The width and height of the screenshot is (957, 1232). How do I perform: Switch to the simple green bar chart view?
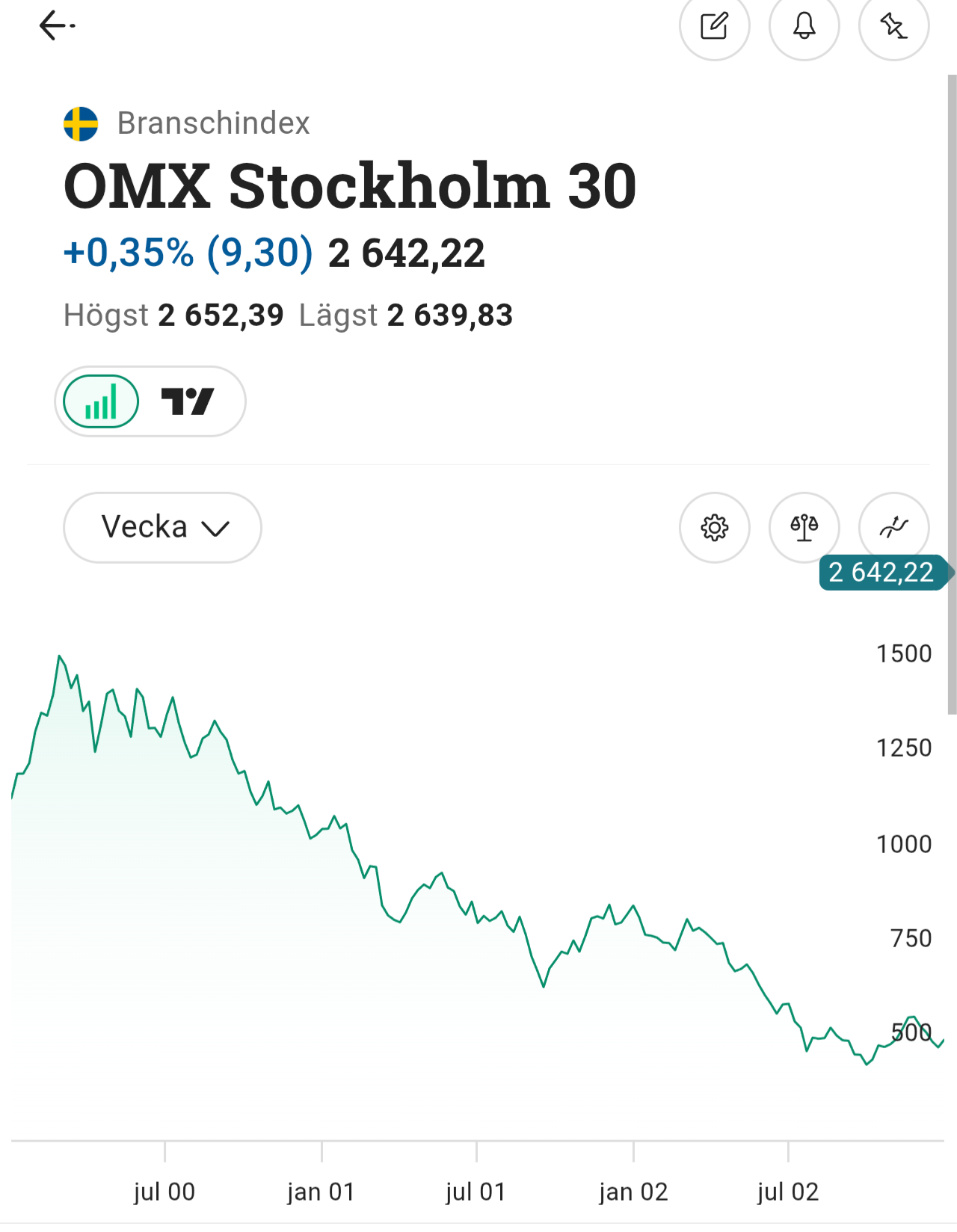click(101, 401)
